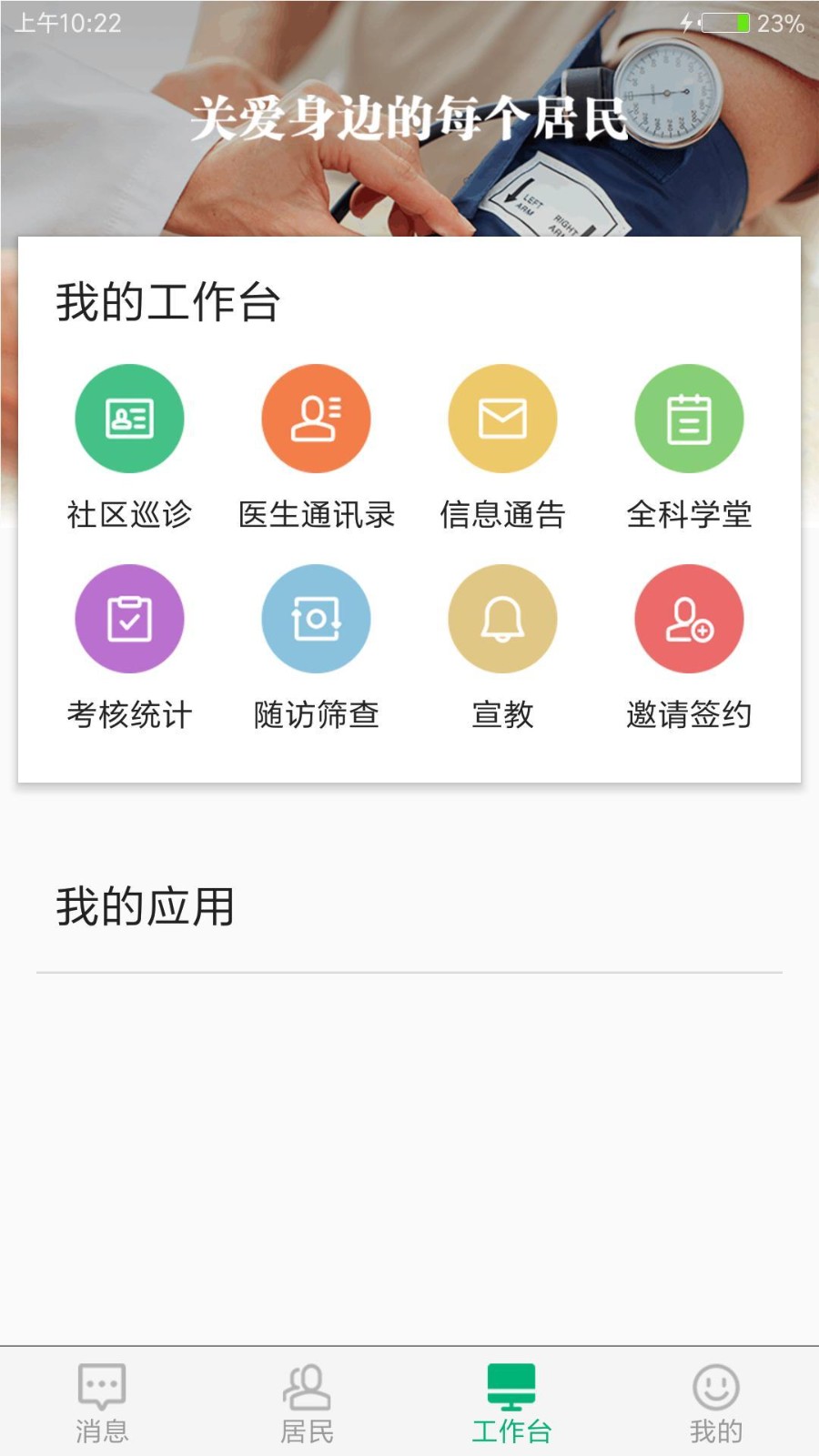
Task: Open the 宣教 health education bell icon
Action: 502,617
